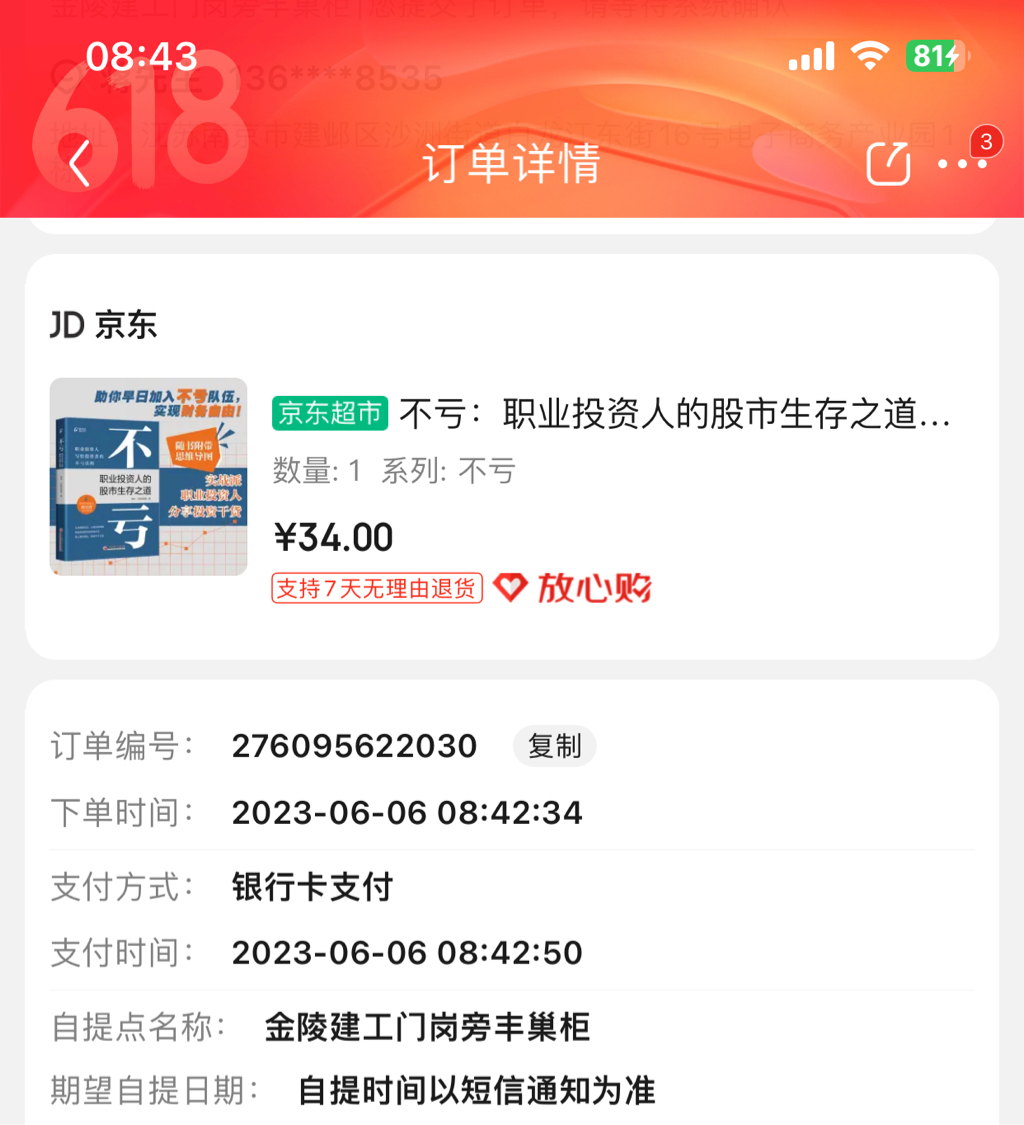The image size is (1024, 1125).
Task: Open the 不亏 book product image
Action: (148, 477)
